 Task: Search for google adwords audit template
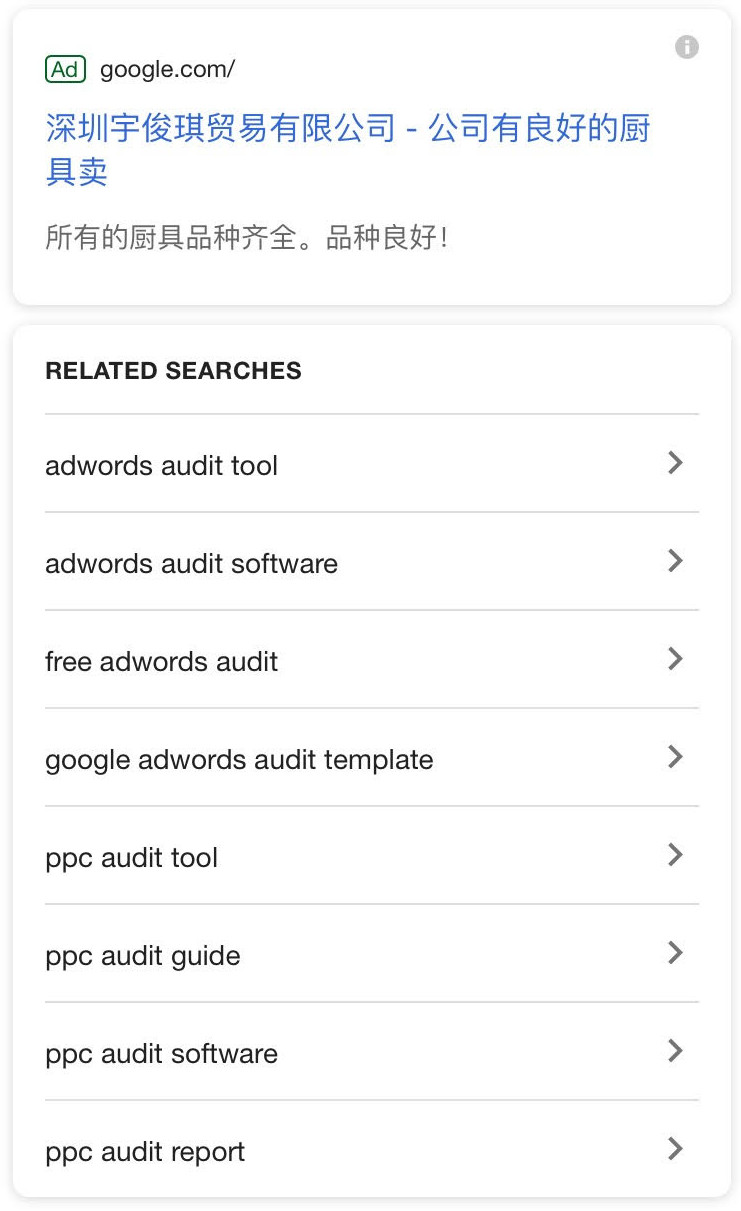[x=238, y=759]
